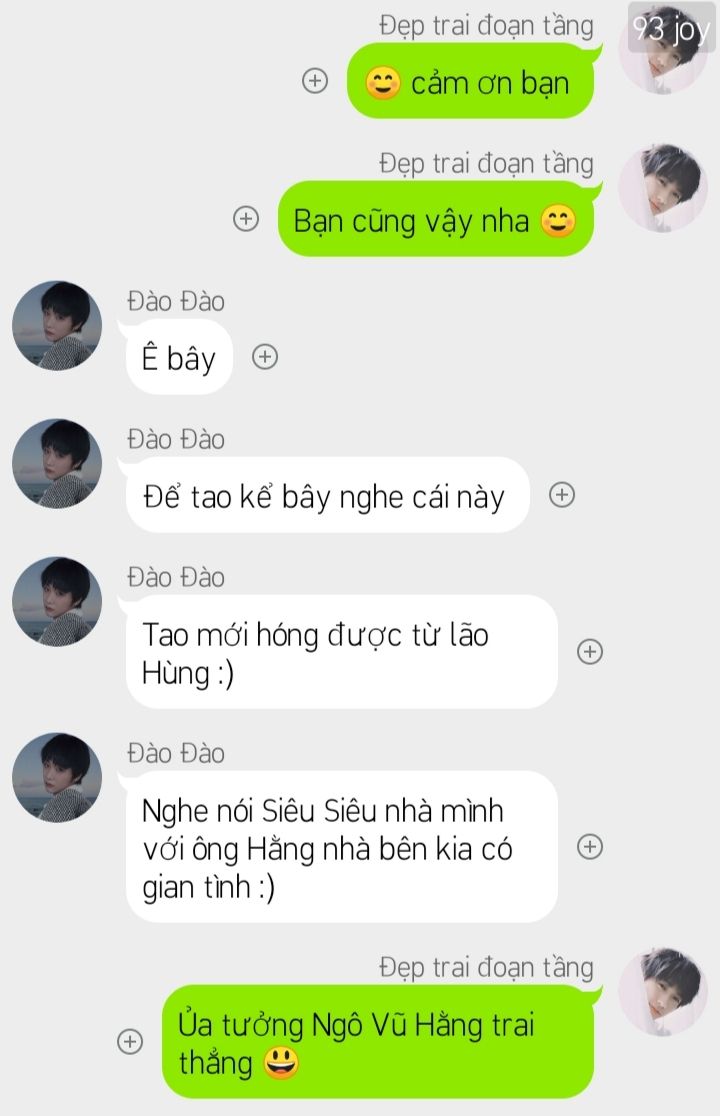Open Đẹp trai đoạn tầng's avatar beside "Bạn cũng vậy nha"

663,188
